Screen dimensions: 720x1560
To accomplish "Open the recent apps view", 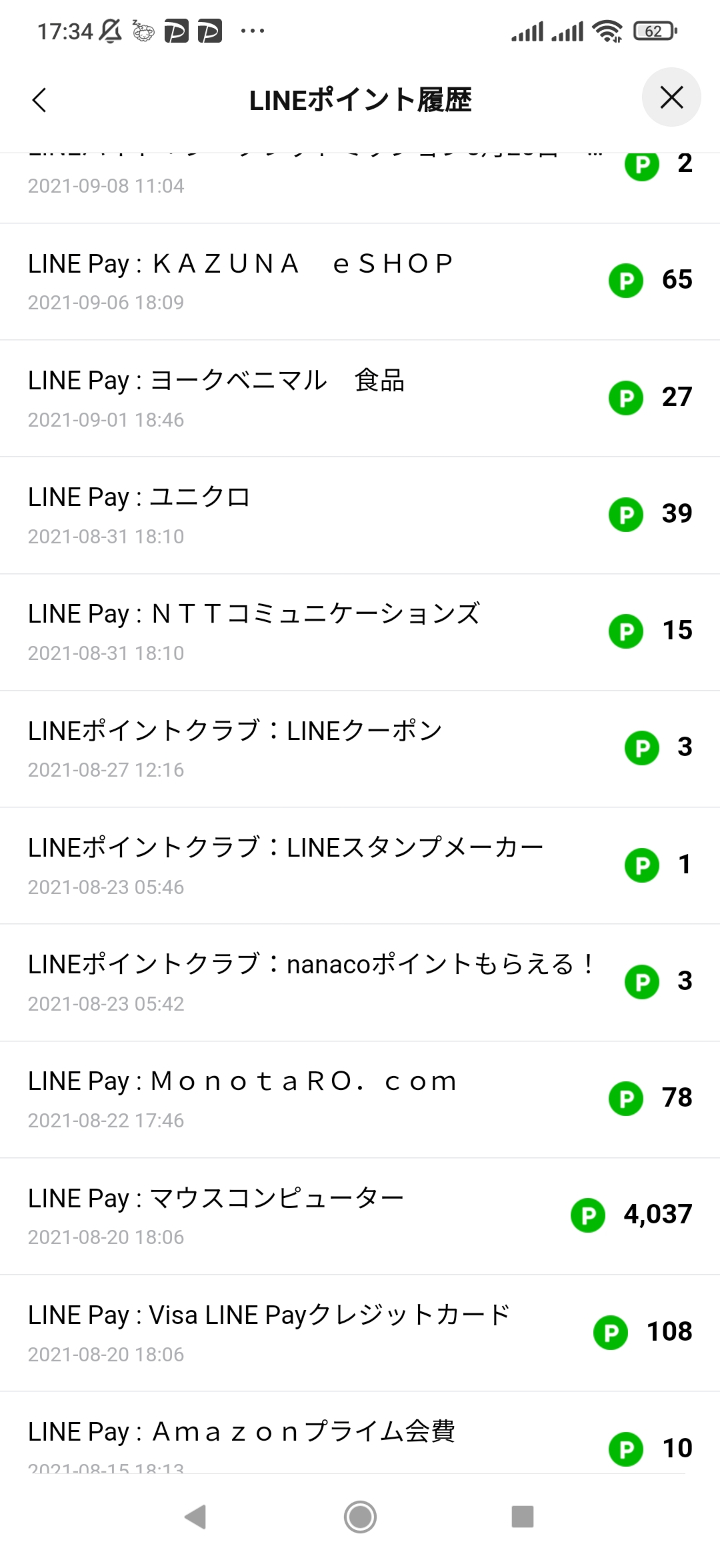I will [x=522, y=1517].
